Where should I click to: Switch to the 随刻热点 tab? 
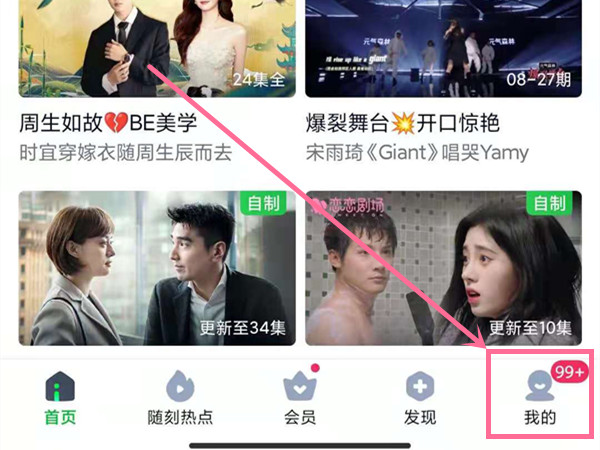(180, 398)
